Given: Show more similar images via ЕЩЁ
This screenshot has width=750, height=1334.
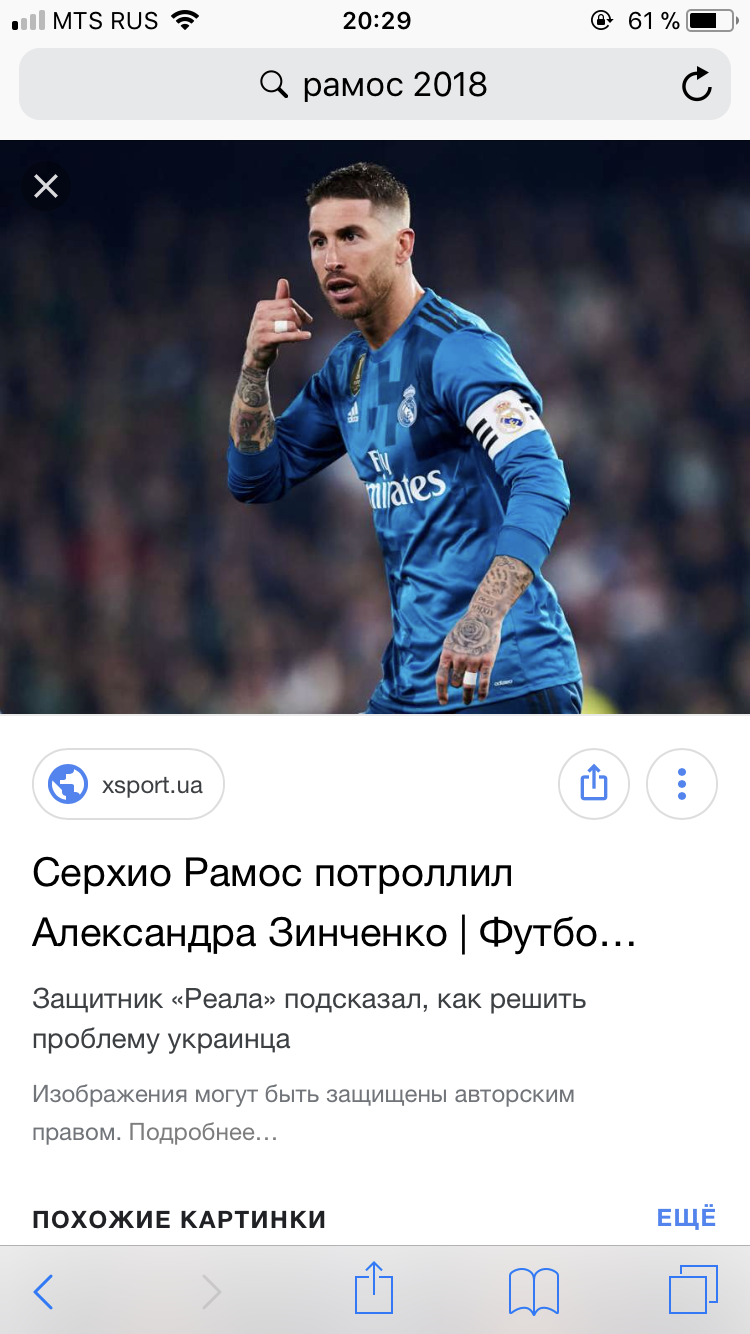Looking at the screenshot, I should point(687,1218).
